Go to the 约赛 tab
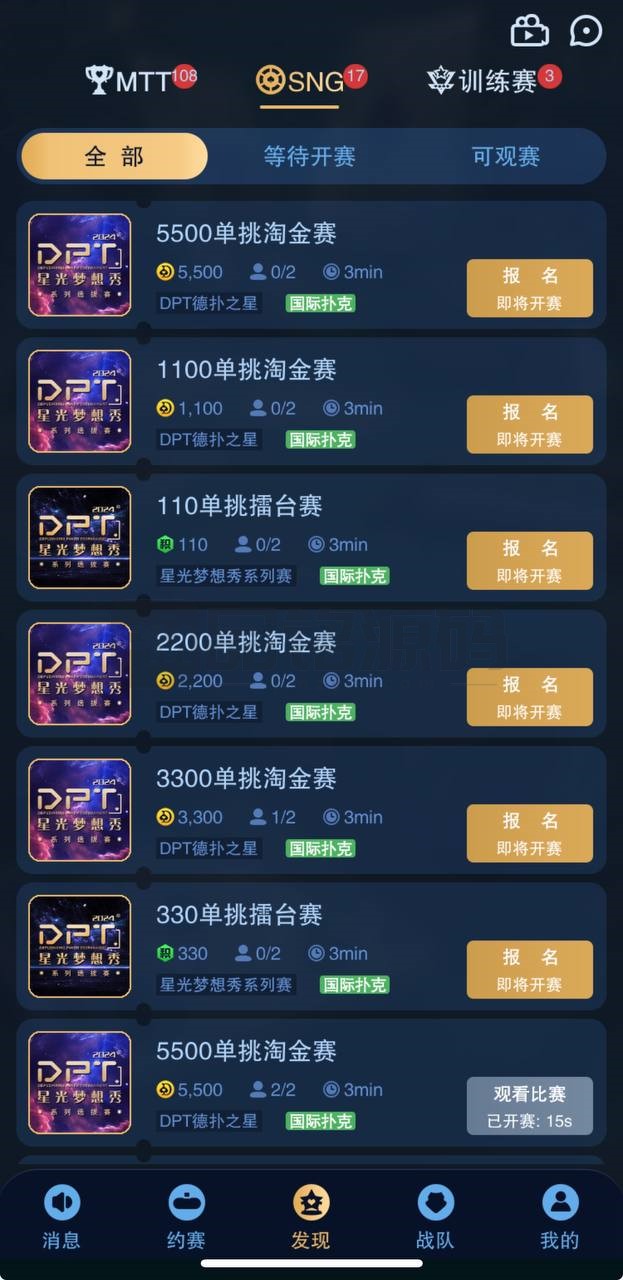The image size is (623, 1280). [x=186, y=1217]
